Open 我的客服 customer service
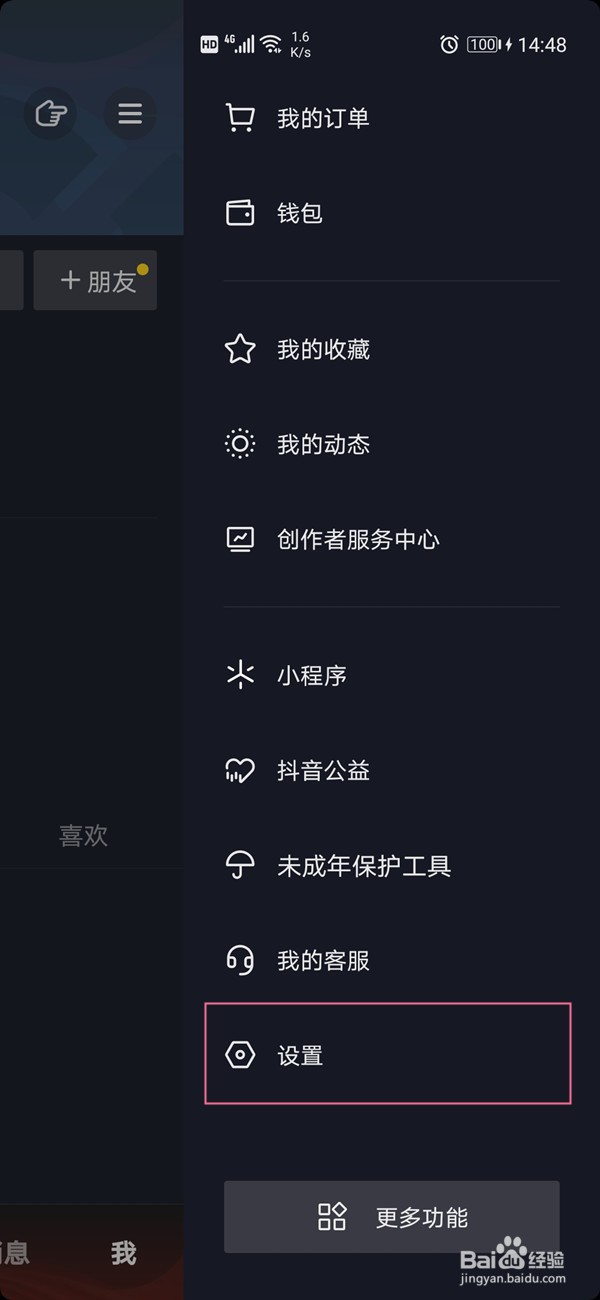 (391, 961)
